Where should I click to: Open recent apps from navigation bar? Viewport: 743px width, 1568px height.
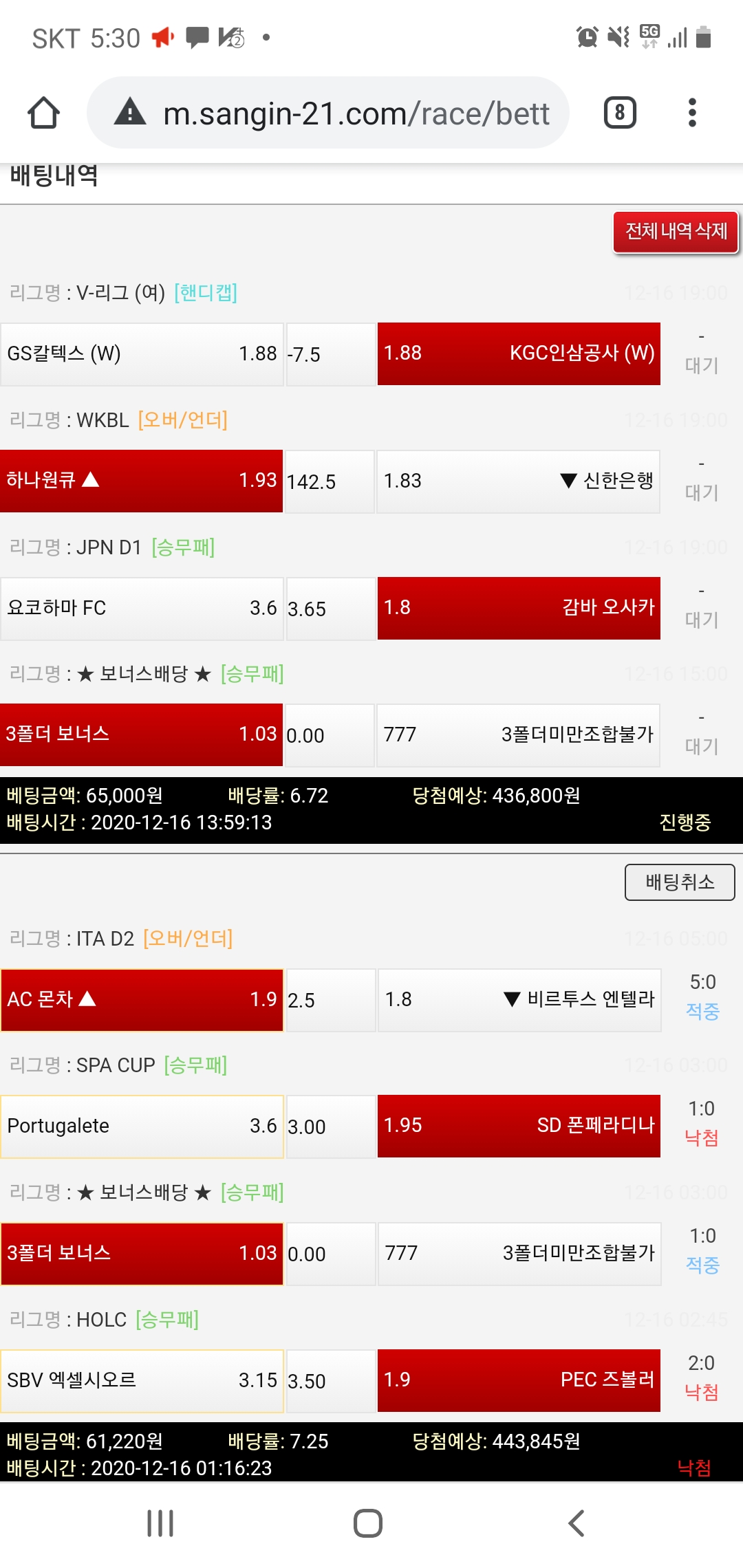point(160,1523)
